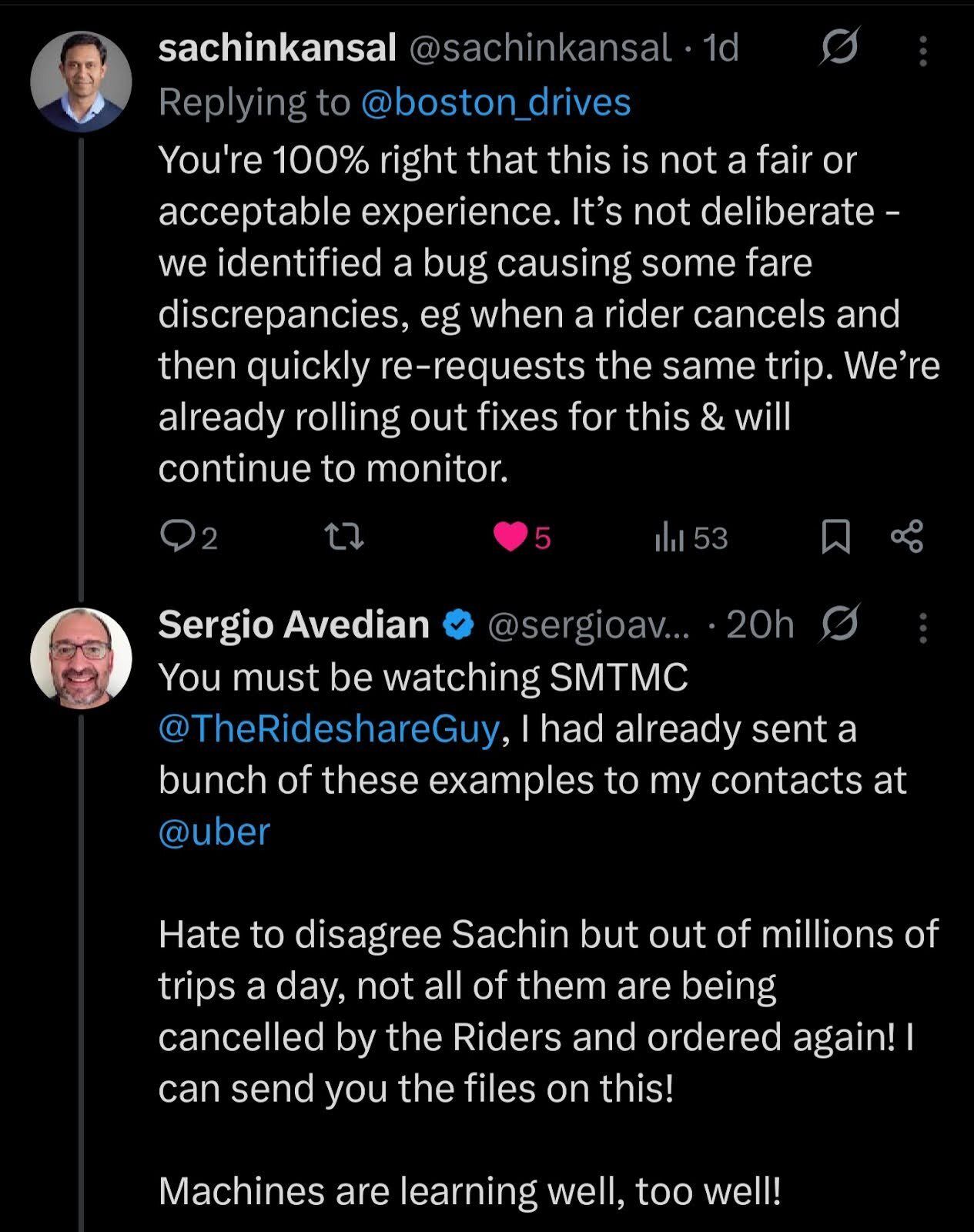Tap the Grok icon on Sergio Avedian's tweet
Viewport: 974px width, 1232px height.
point(839,624)
